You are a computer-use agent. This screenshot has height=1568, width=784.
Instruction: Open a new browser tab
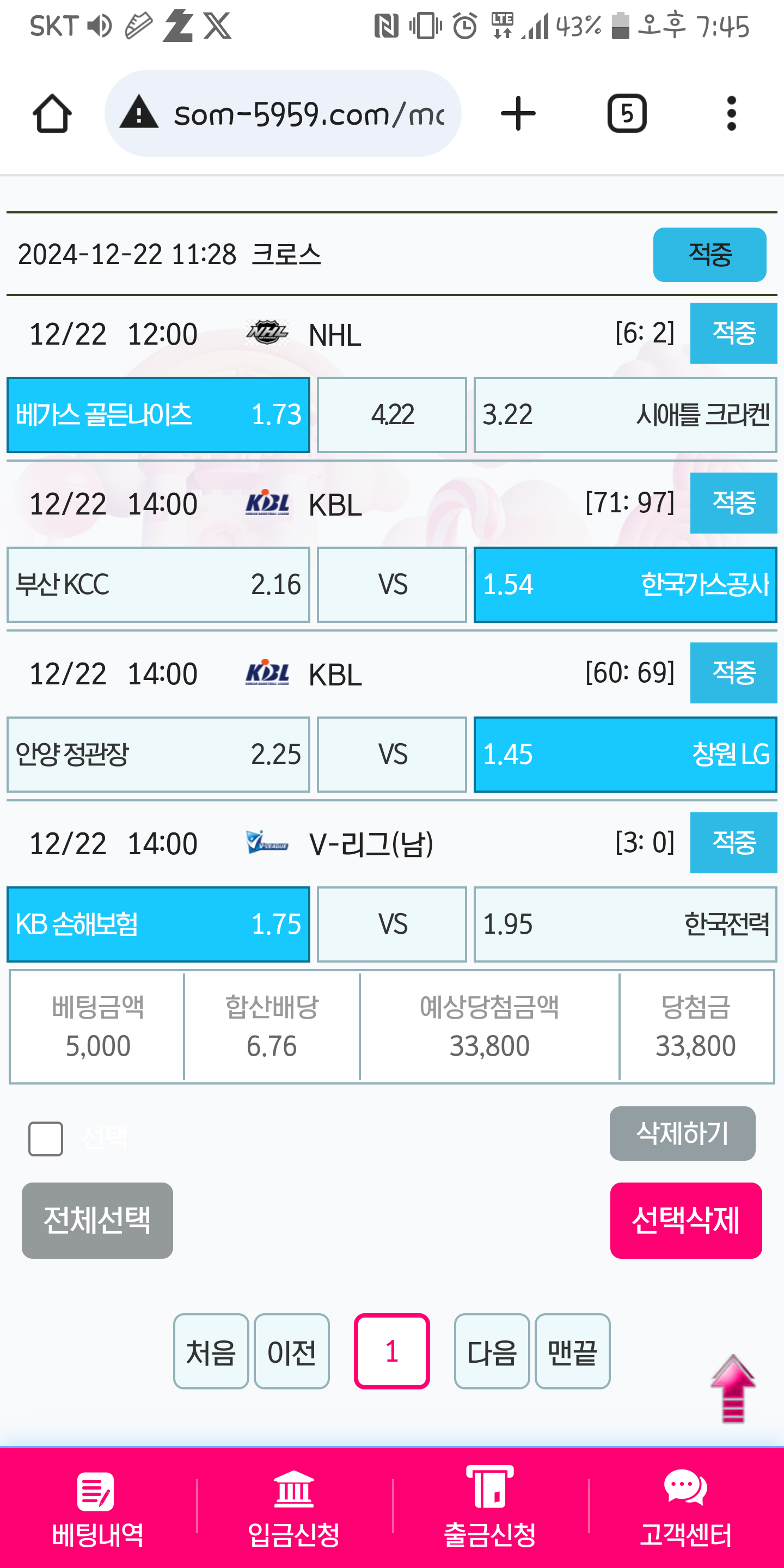point(518,114)
